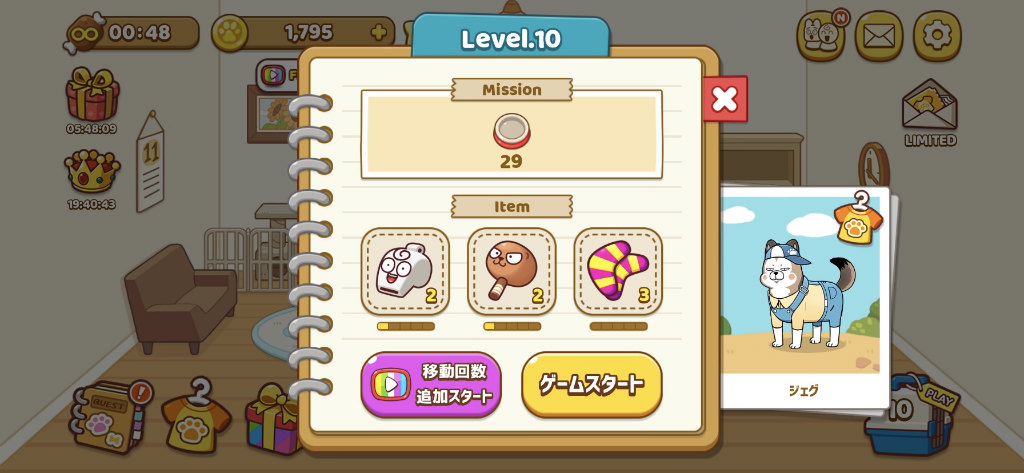The width and height of the screenshot is (1024, 473).
Task: Open the settings gear
Action: pyautogui.click(x=936, y=36)
